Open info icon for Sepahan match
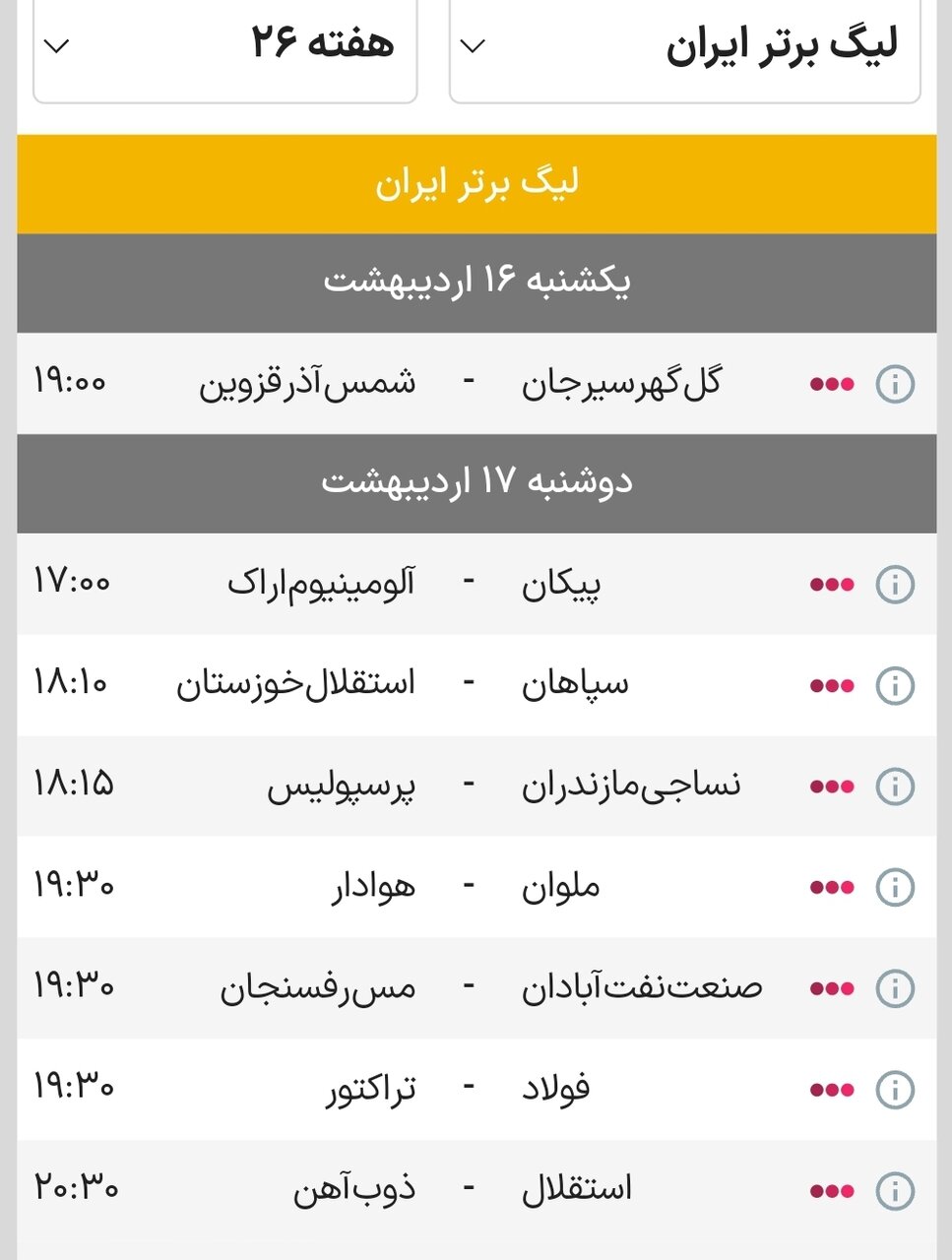This screenshot has width=952, height=1260. [894, 685]
